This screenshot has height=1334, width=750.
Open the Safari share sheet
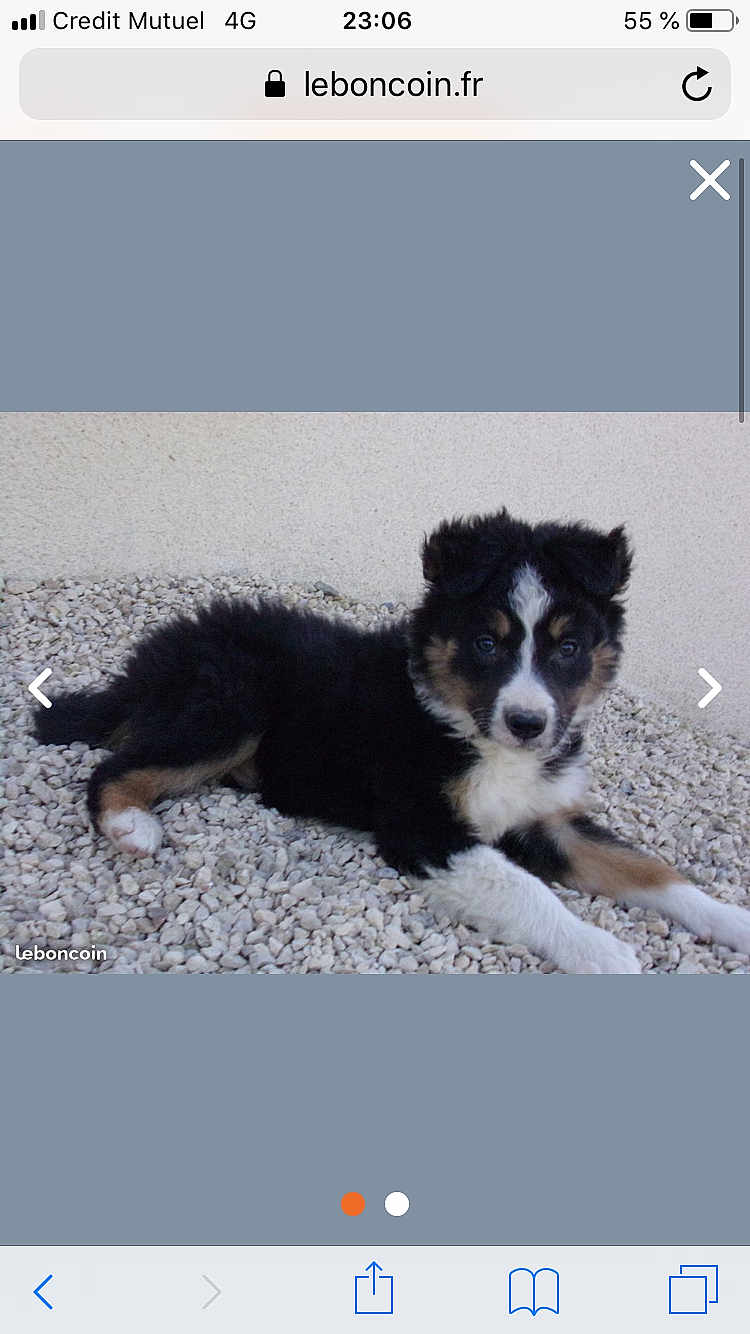tap(374, 1289)
